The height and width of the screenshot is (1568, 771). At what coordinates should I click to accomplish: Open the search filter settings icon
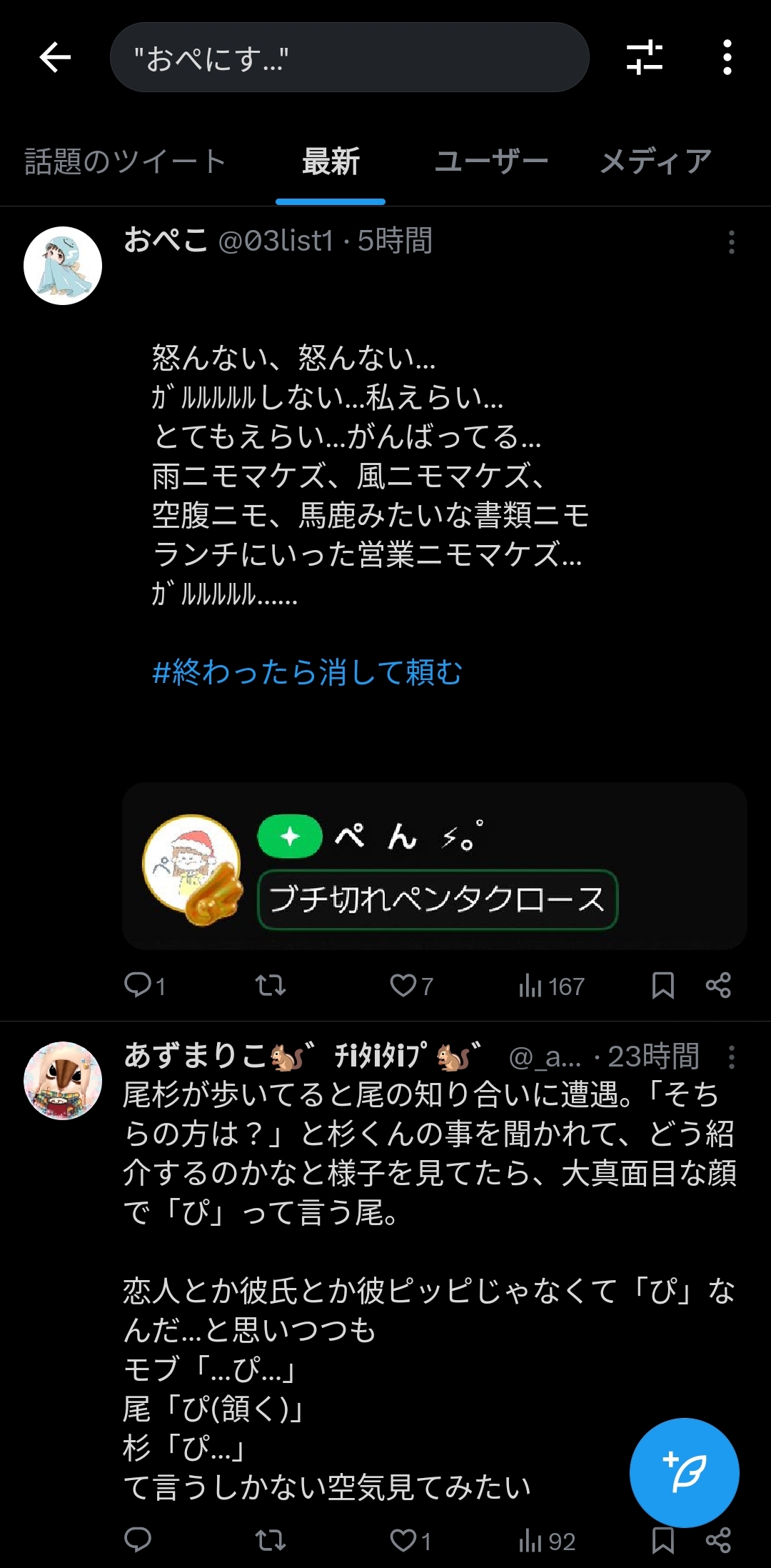[645, 57]
